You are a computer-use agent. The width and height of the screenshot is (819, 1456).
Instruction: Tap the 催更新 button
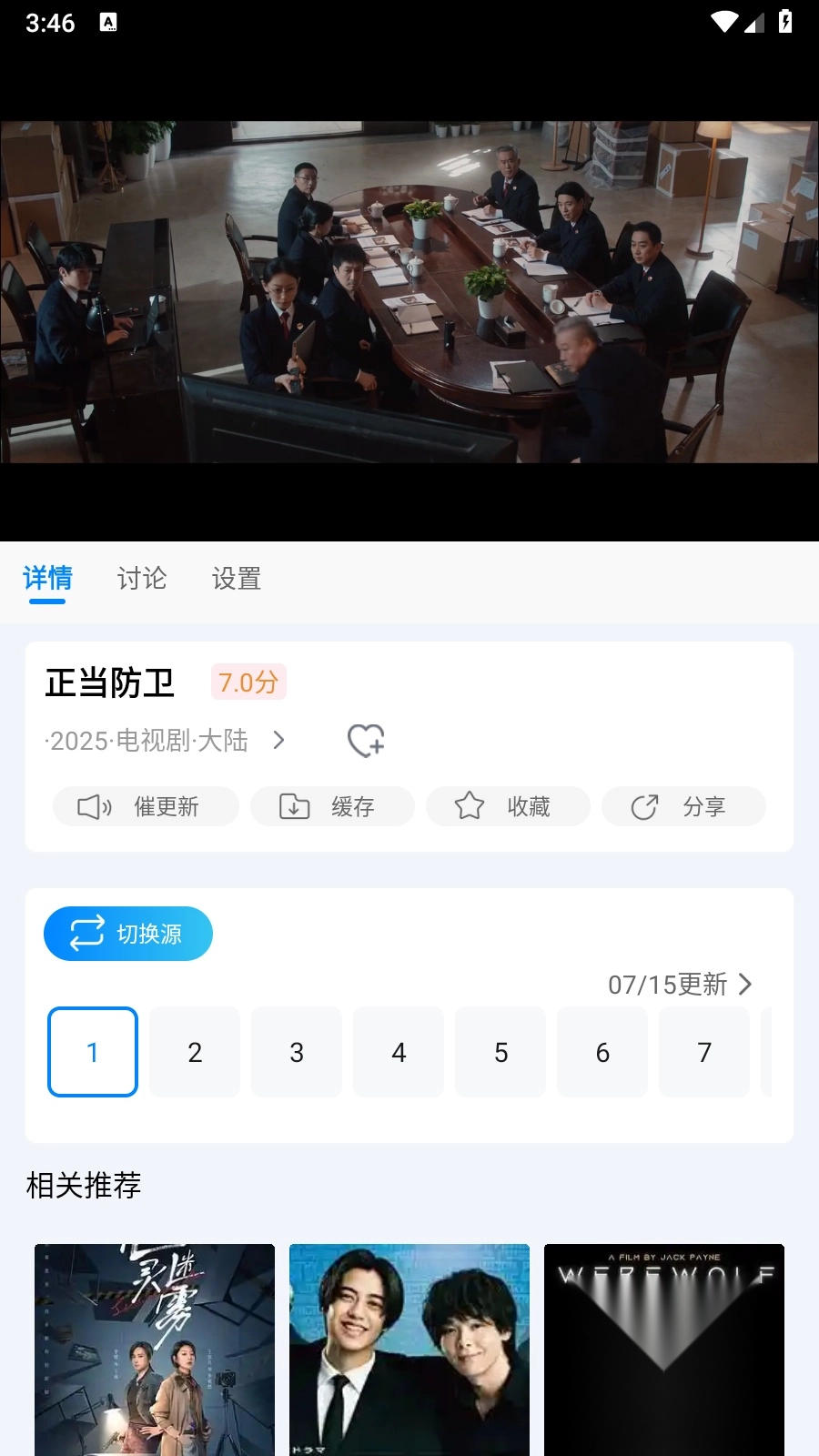(146, 806)
